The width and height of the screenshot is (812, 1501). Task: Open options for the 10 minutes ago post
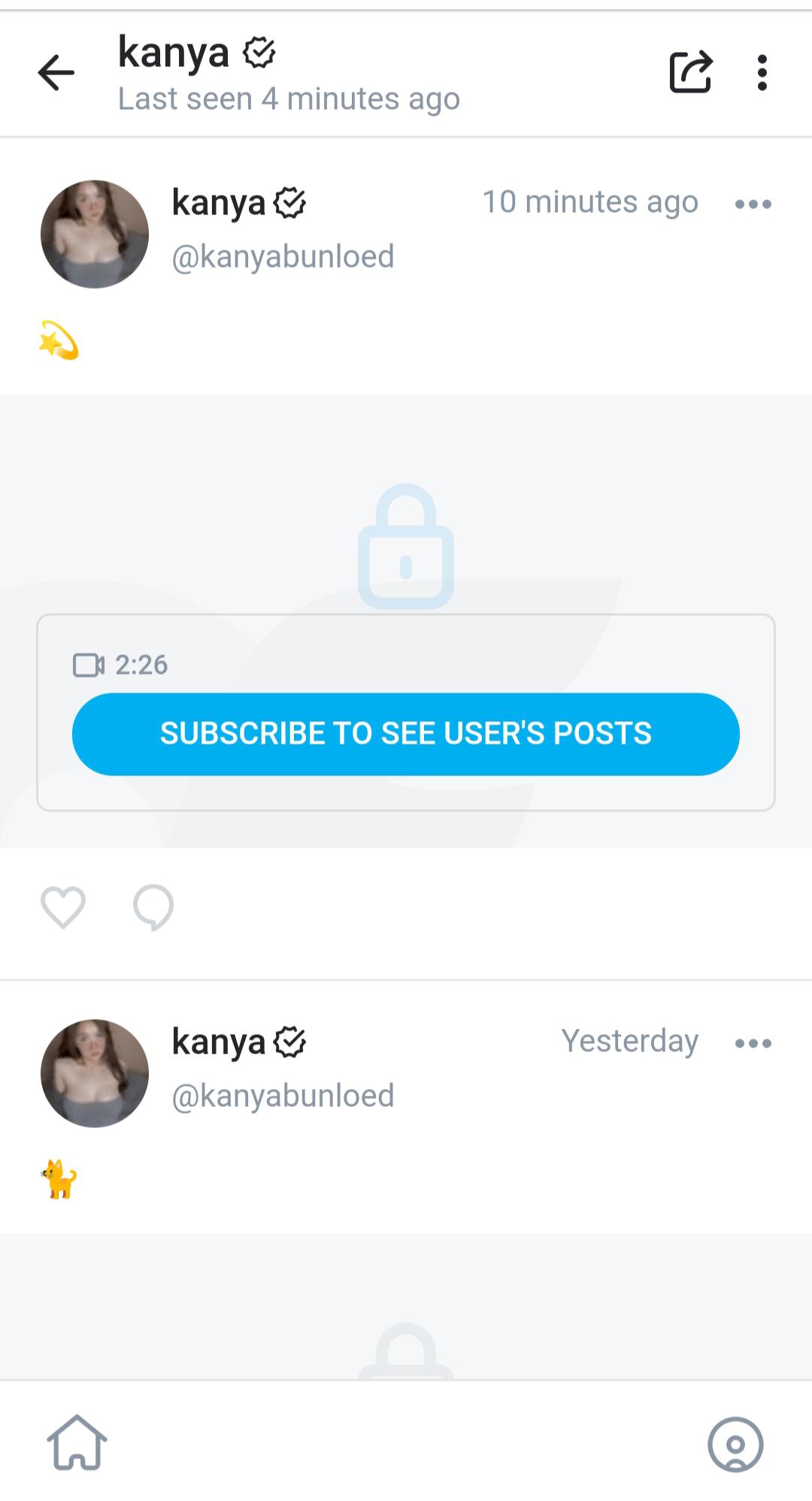[753, 204]
